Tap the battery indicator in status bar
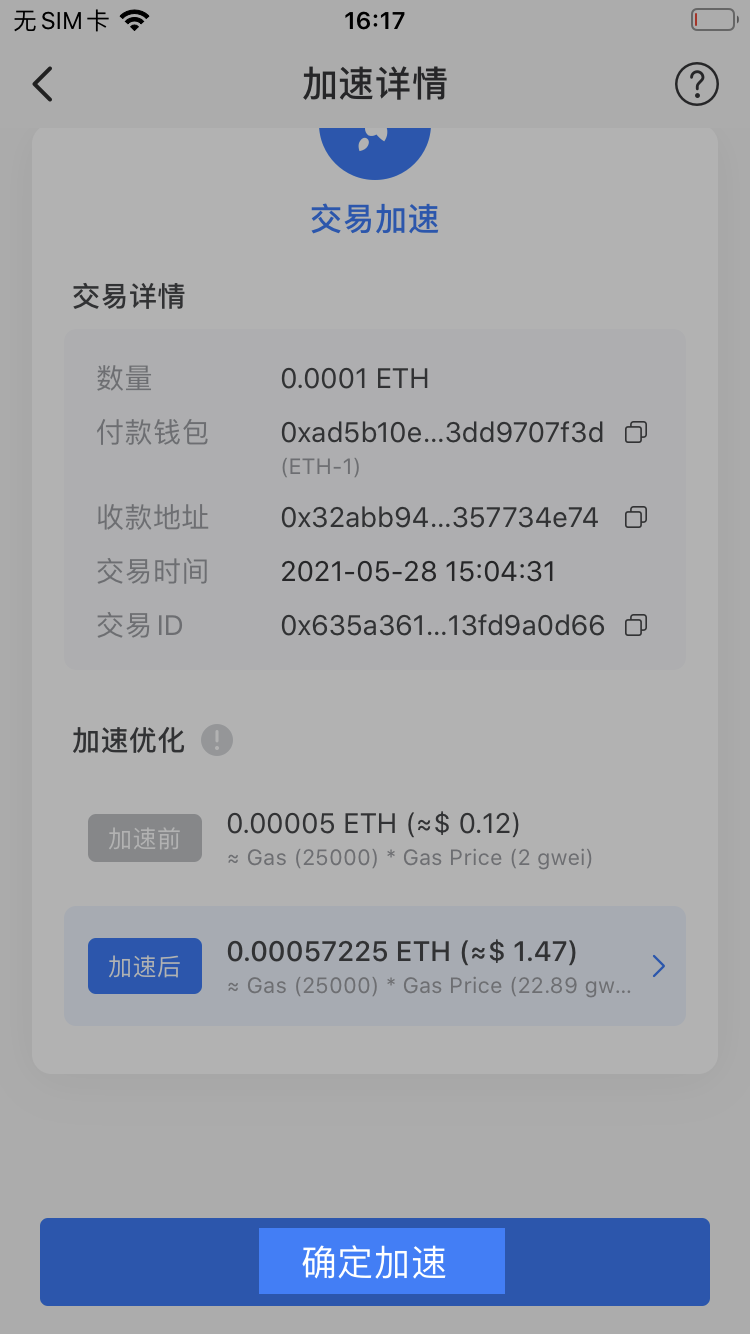The height and width of the screenshot is (1334, 750). 712,17
